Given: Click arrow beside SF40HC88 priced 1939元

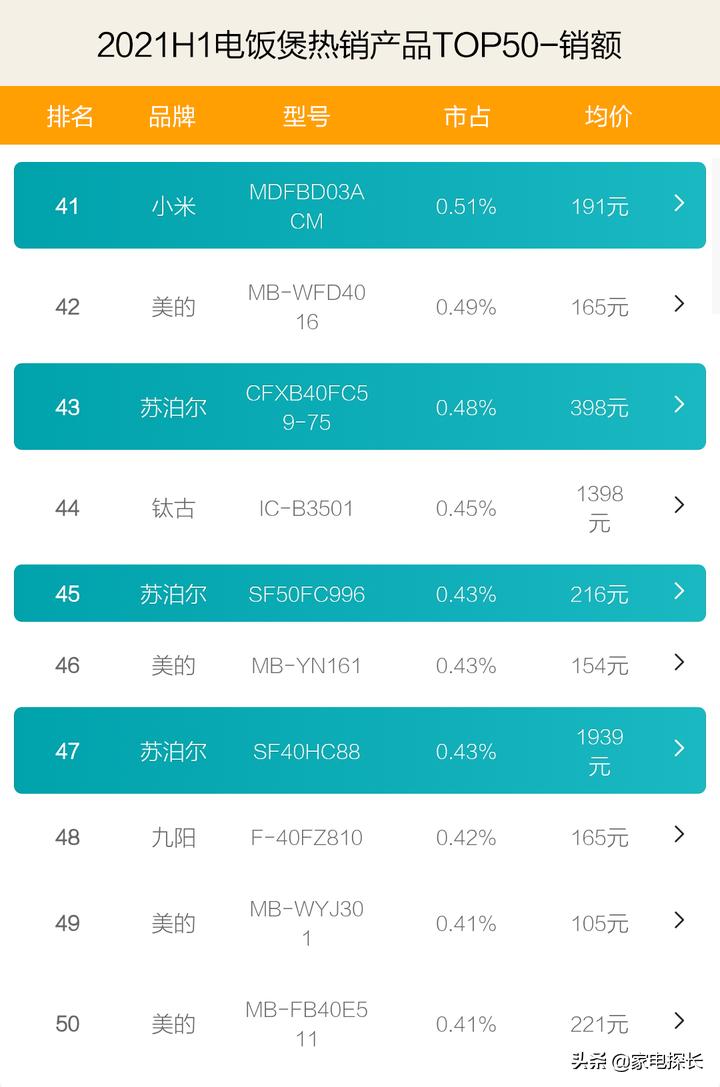Looking at the screenshot, I should pos(678,749).
